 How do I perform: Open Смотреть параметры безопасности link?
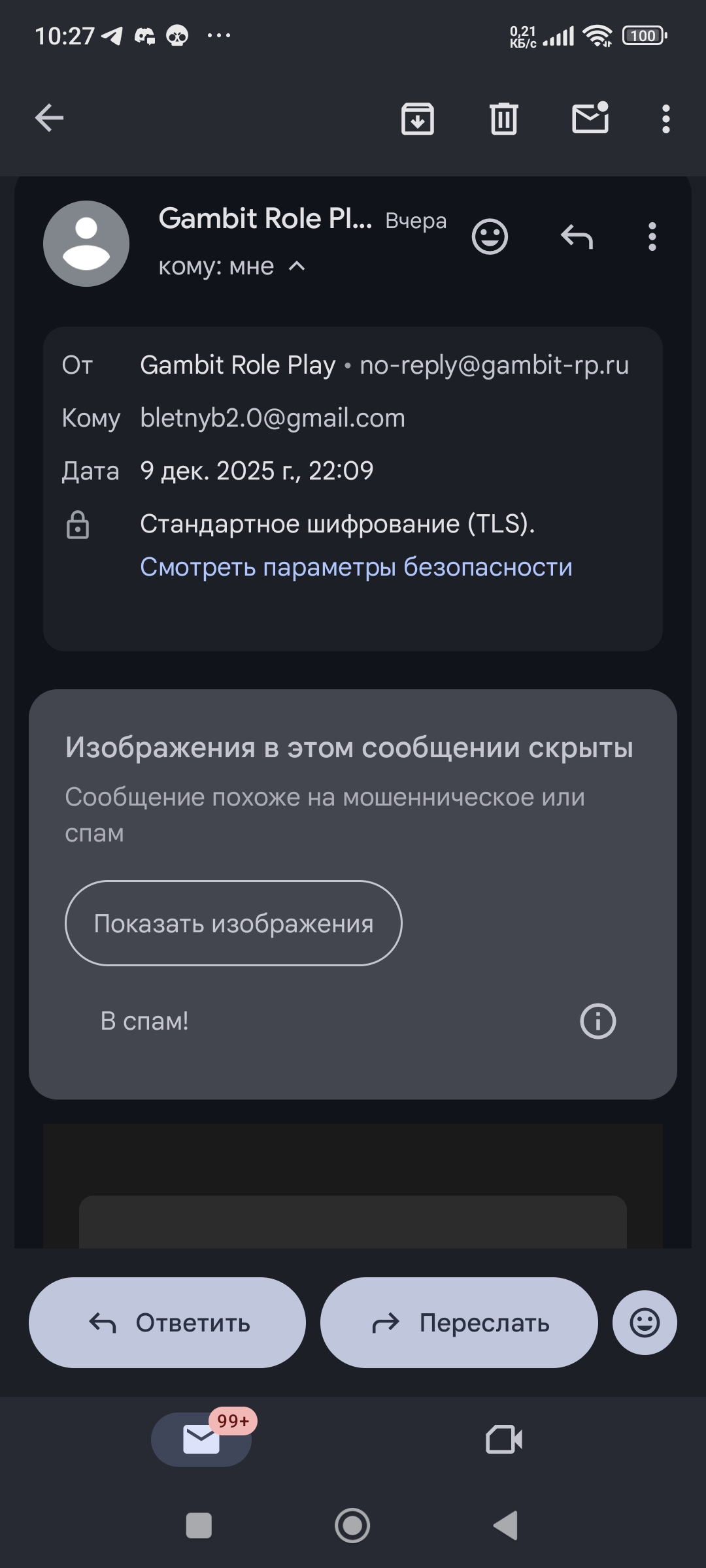[356, 566]
